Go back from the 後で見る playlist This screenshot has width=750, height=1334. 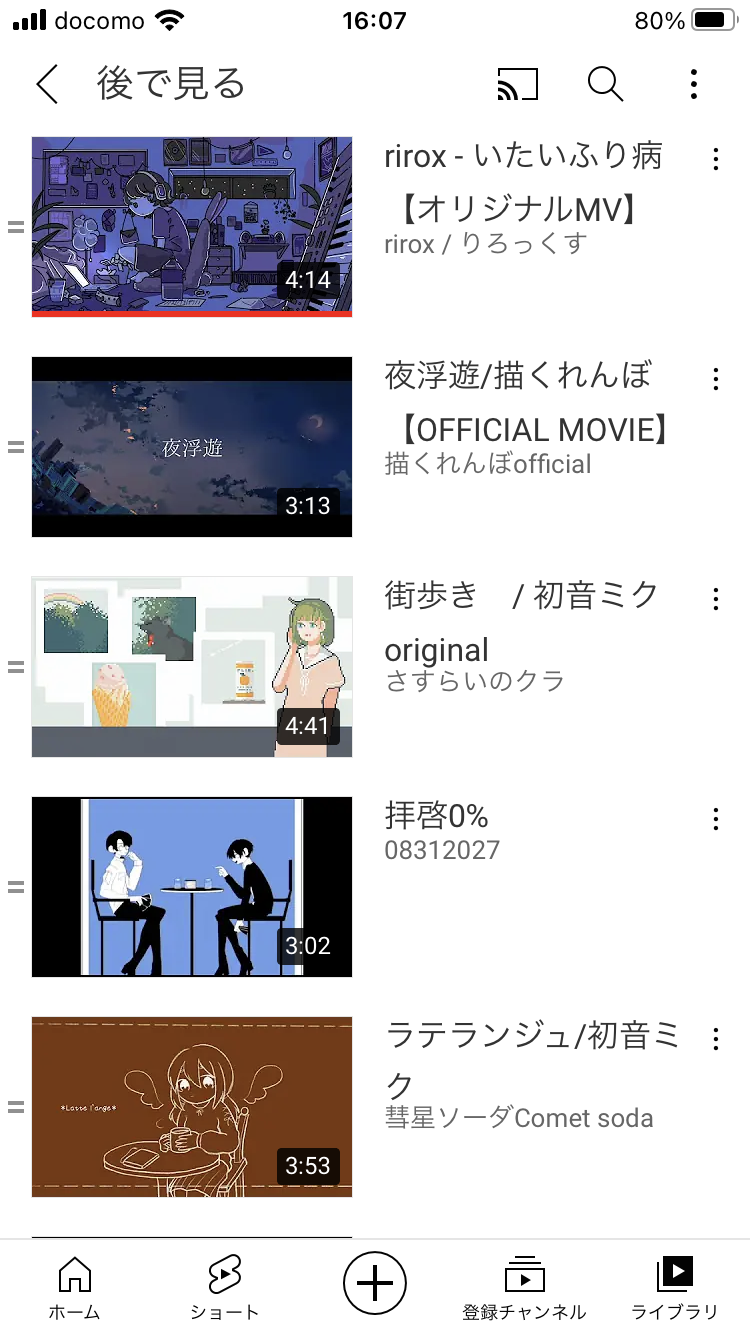click(x=47, y=85)
